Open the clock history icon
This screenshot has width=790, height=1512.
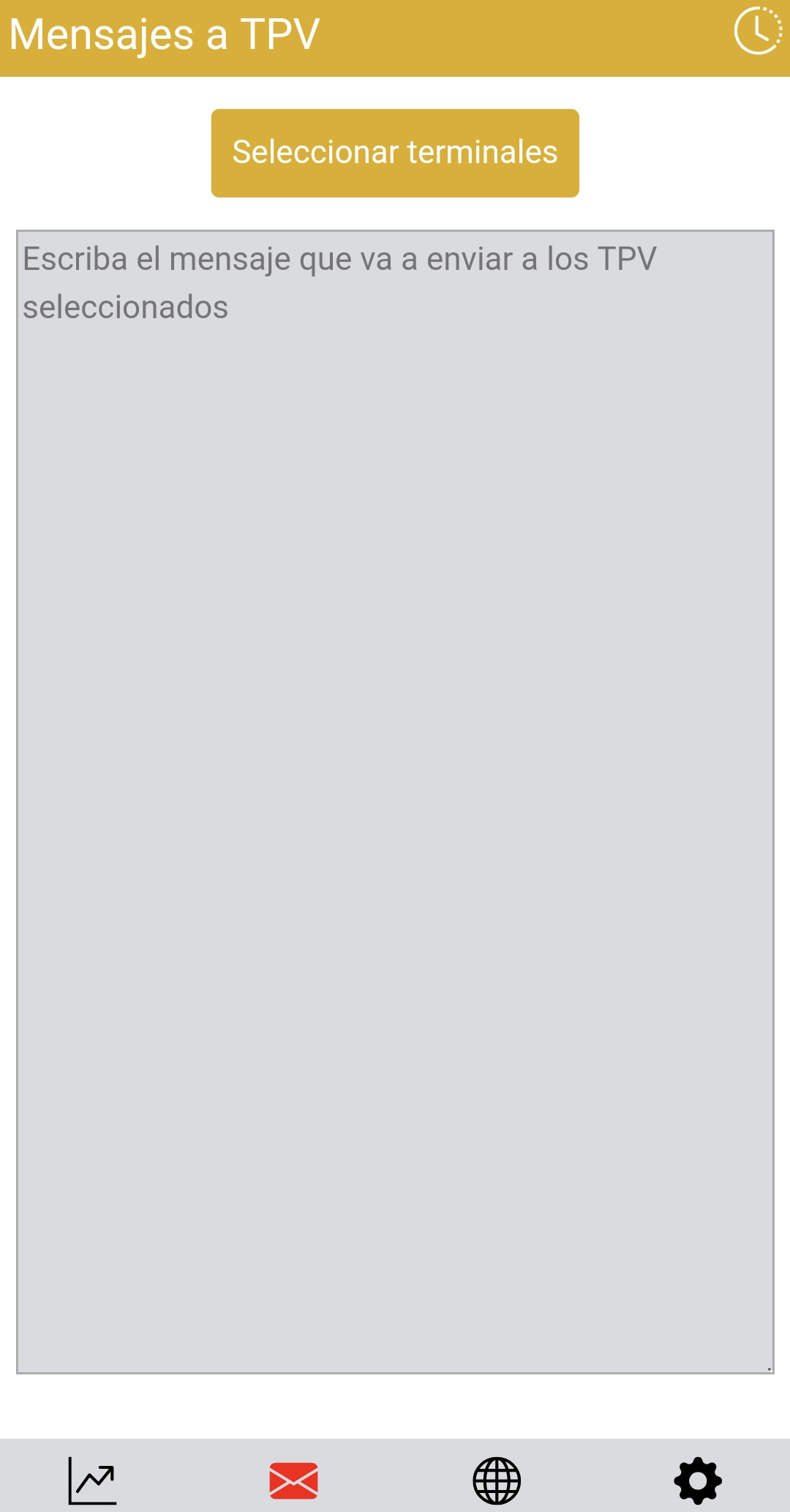pyautogui.click(x=758, y=31)
